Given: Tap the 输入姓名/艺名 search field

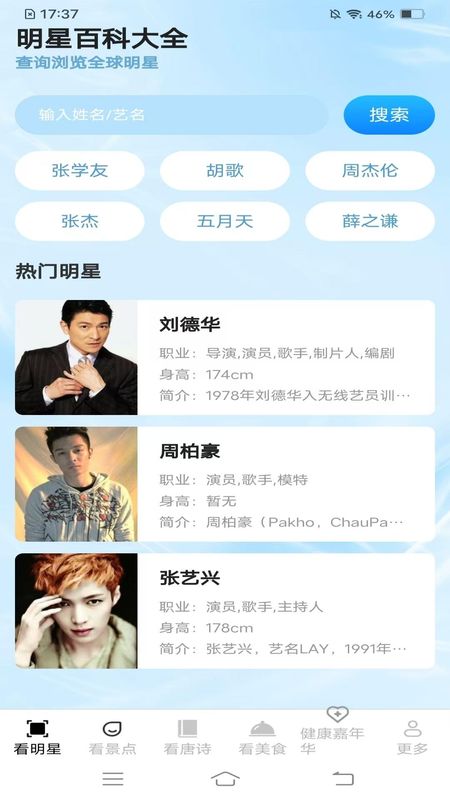Looking at the screenshot, I should [x=171, y=115].
